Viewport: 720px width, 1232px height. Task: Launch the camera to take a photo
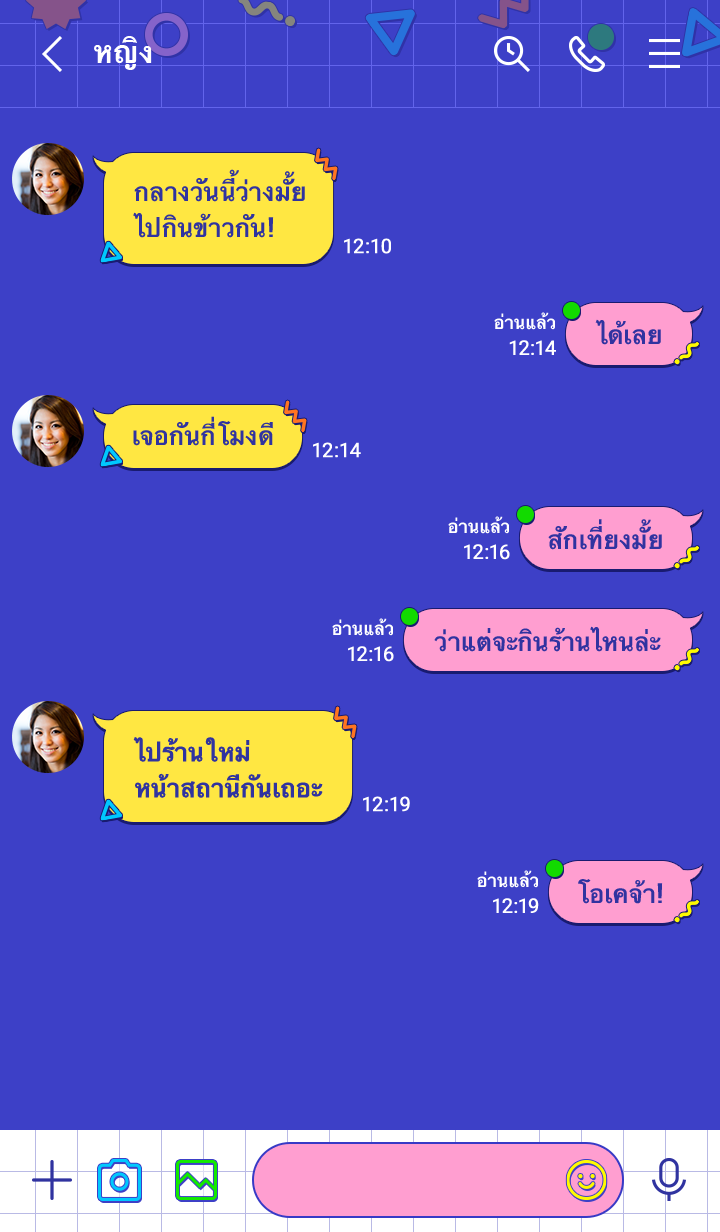119,1181
